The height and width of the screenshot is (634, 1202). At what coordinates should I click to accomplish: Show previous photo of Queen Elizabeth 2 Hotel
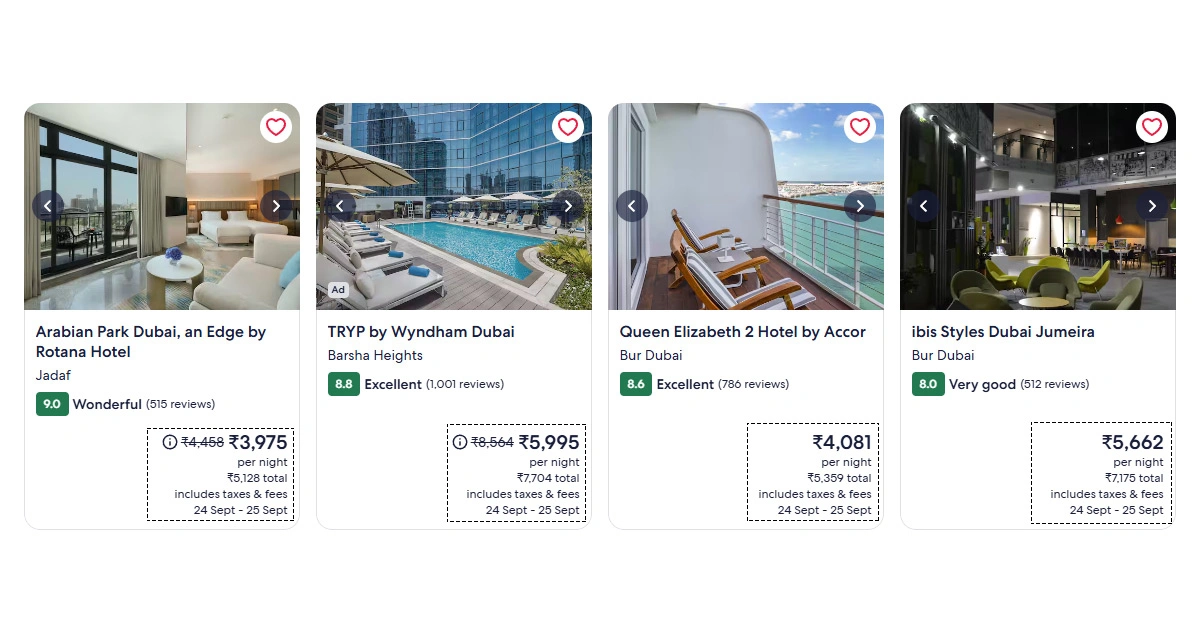coord(632,206)
